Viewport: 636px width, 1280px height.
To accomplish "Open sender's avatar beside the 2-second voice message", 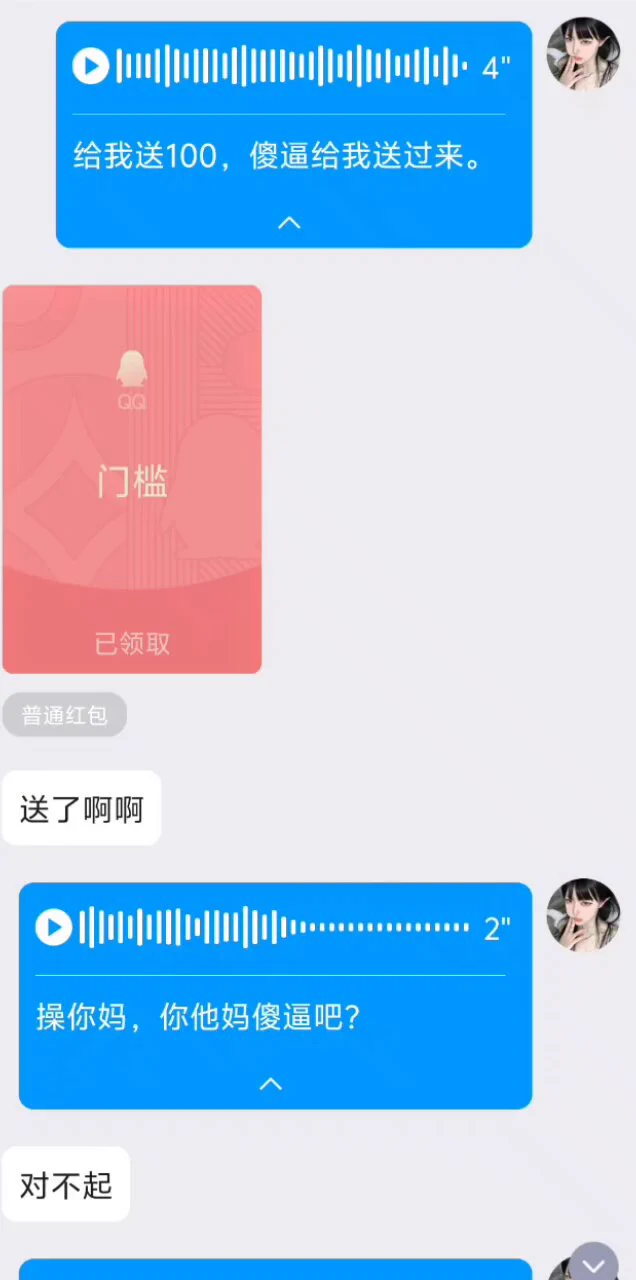I will [583, 915].
